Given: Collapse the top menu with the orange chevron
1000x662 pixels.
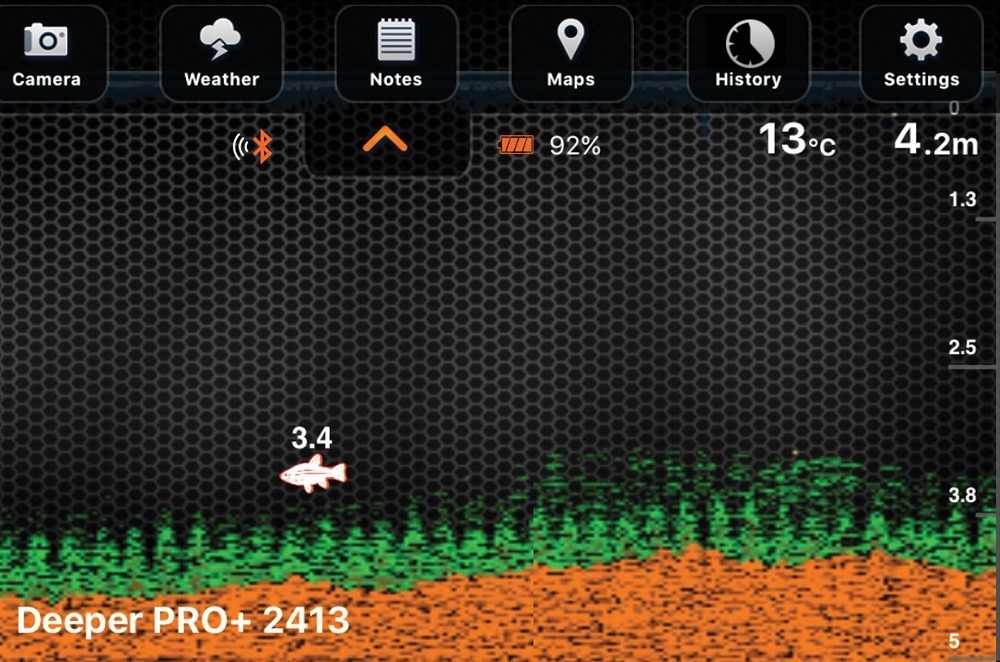Looking at the screenshot, I should click(x=385, y=141).
